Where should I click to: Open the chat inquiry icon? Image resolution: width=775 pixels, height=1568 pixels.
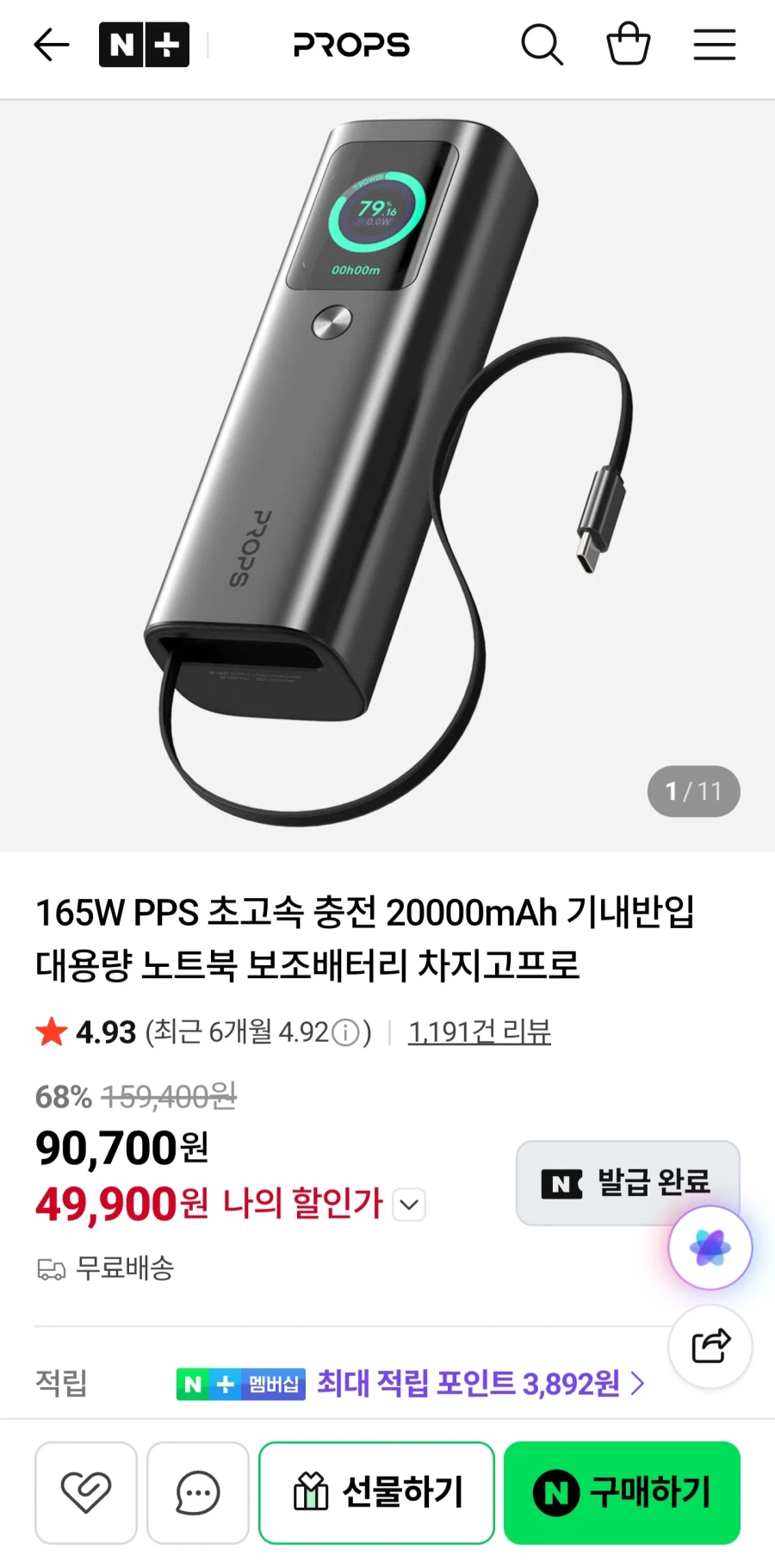coord(197,1493)
